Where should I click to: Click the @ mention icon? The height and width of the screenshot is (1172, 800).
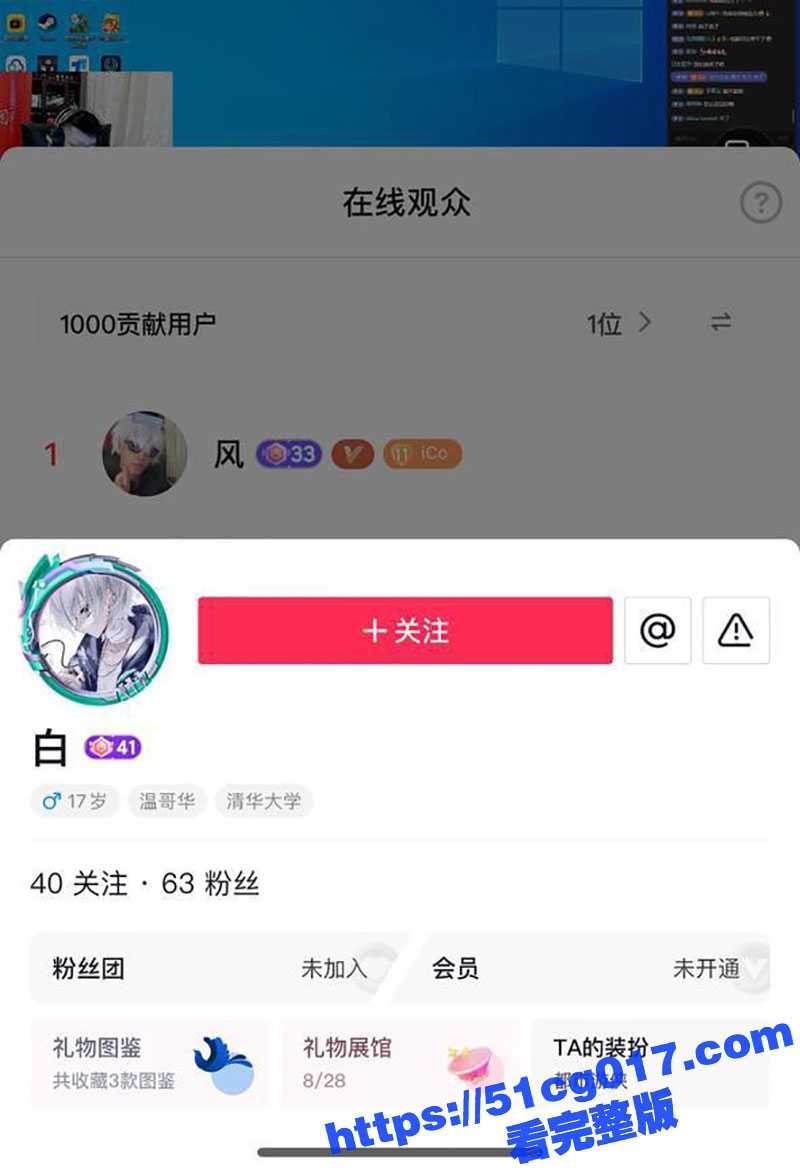click(x=657, y=630)
